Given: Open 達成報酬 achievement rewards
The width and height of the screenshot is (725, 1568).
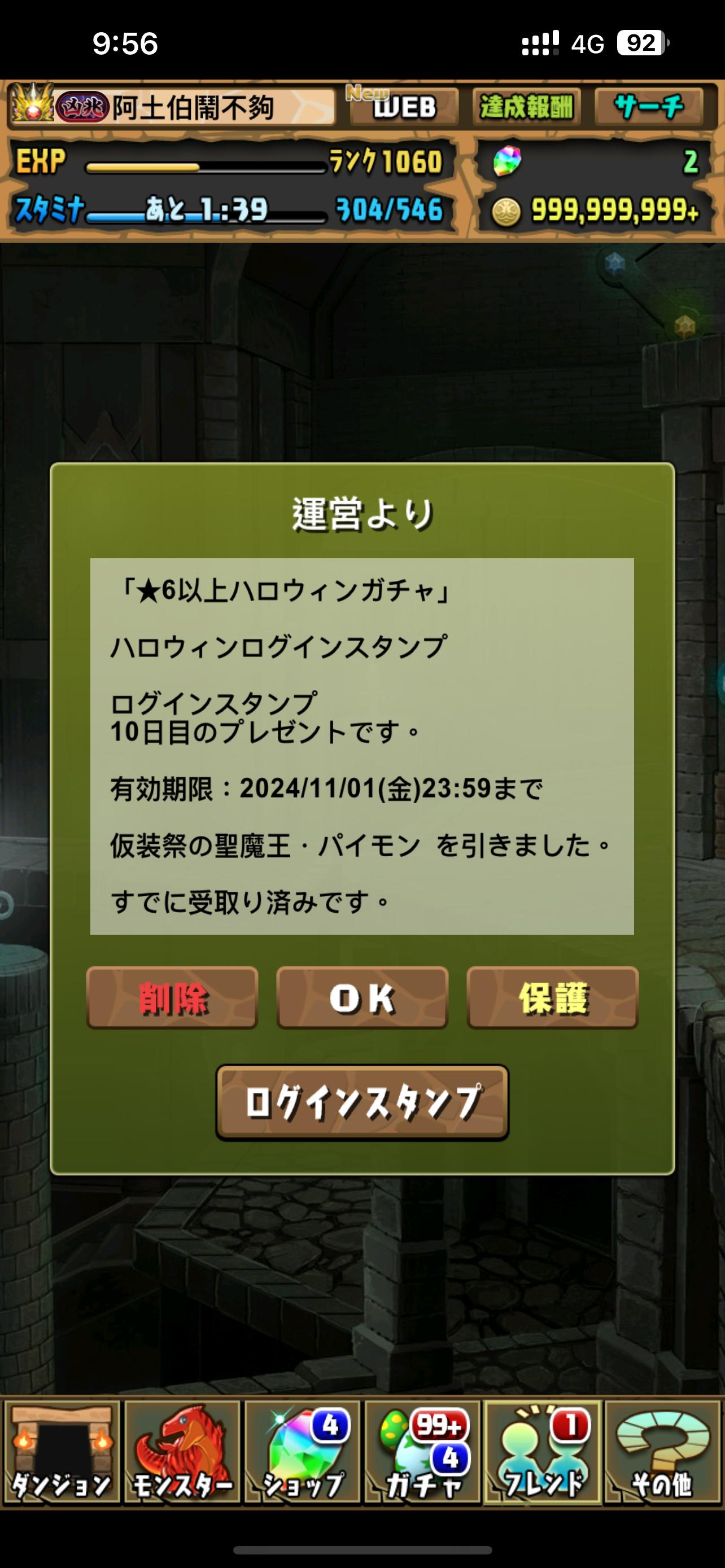Looking at the screenshot, I should pos(527,107).
